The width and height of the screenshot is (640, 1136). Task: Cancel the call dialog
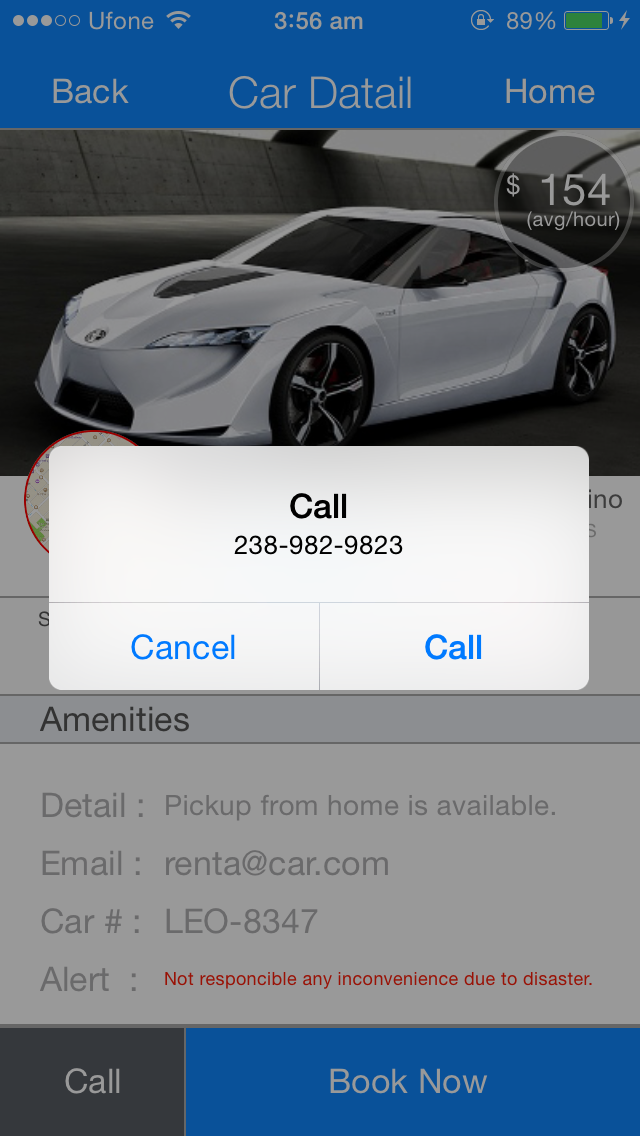(184, 647)
